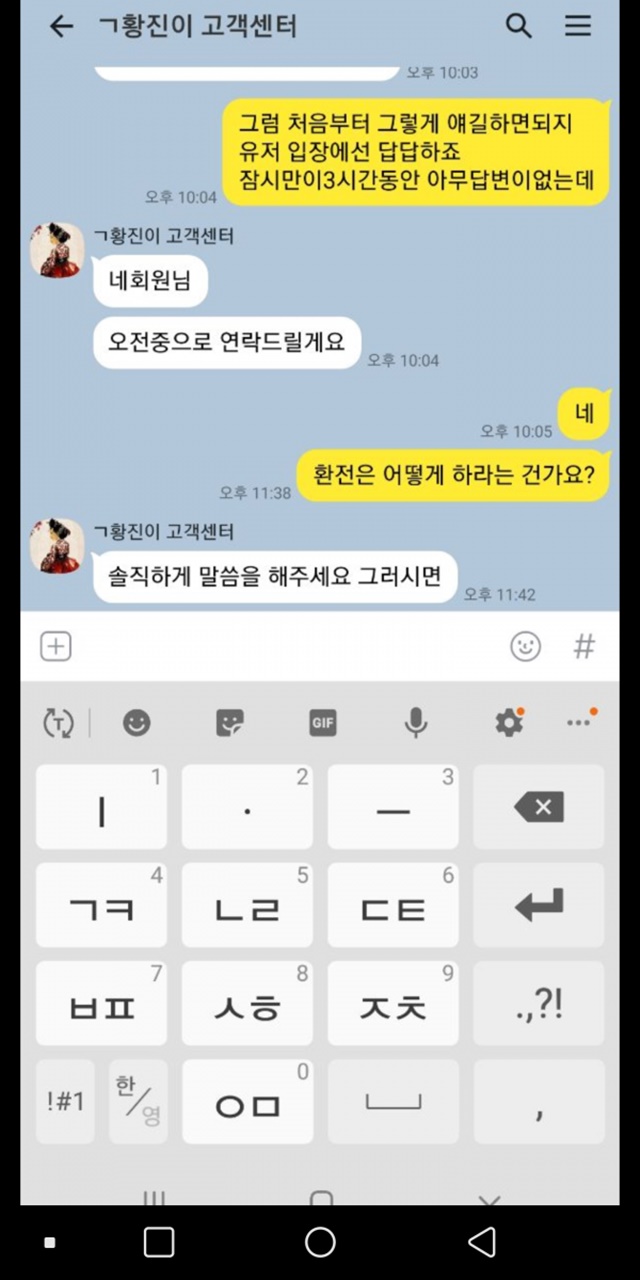This screenshot has width=640, height=1280.
Task: Open the chat room hamburger menu
Action: tap(578, 26)
